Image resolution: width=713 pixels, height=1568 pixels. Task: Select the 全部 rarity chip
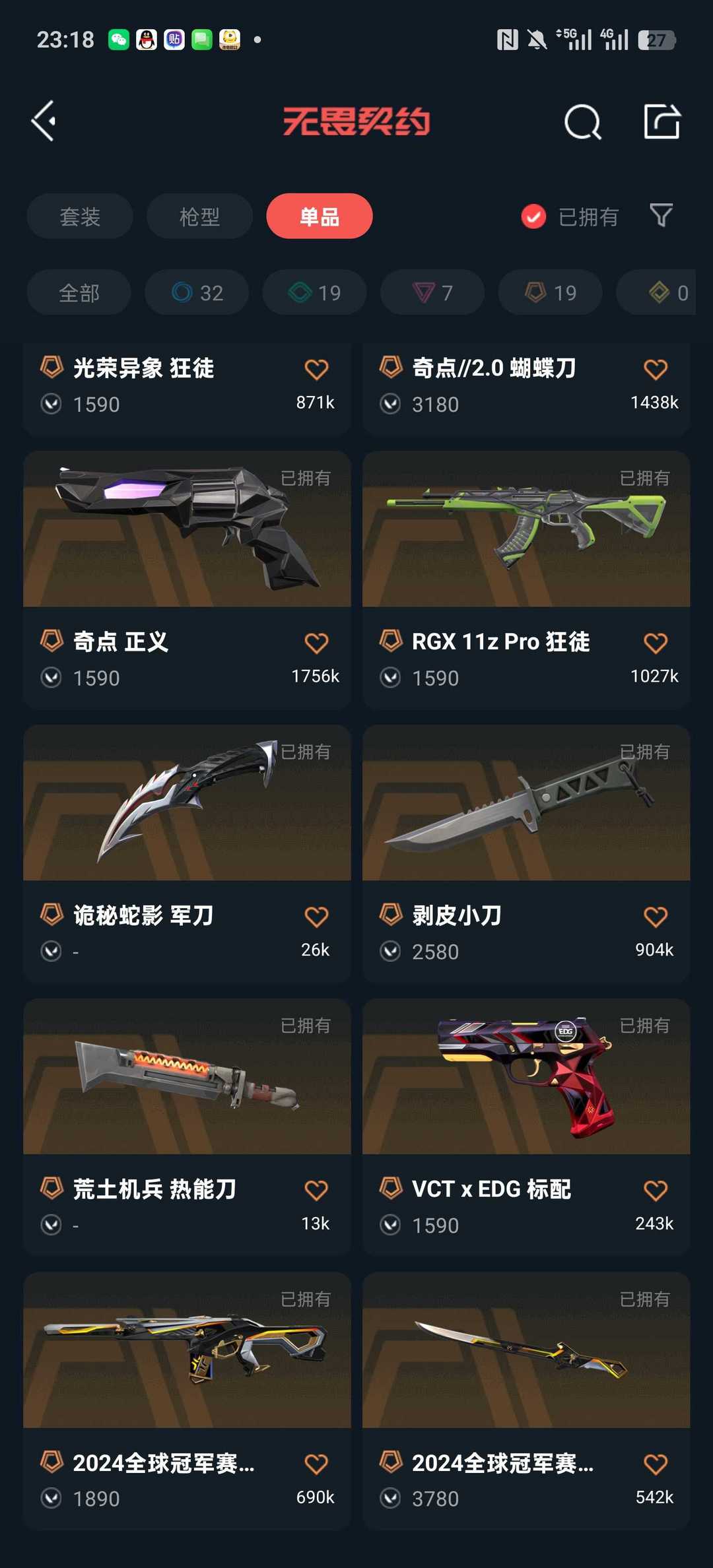pyautogui.click(x=79, y=292)
